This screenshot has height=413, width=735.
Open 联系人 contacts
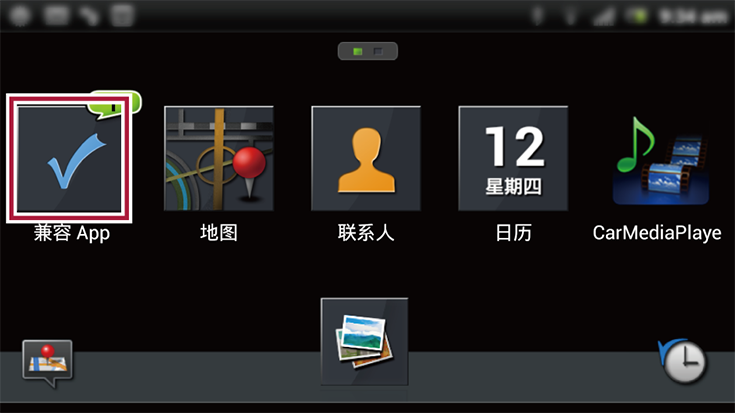pyautogui.click(x=365, y=158)
